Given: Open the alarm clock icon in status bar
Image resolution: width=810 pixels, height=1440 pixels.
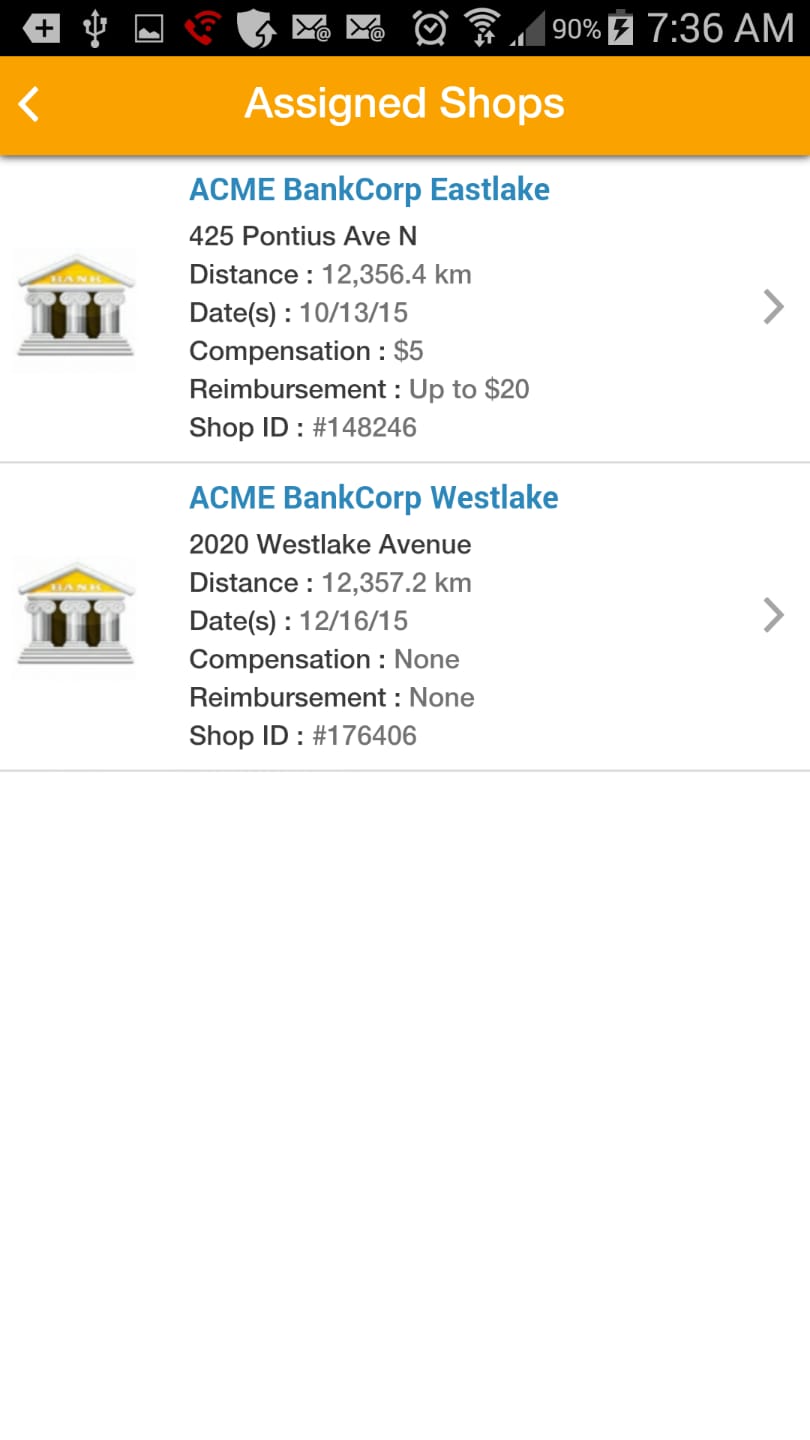Looking at the screenshot, I should coord(430,28).
